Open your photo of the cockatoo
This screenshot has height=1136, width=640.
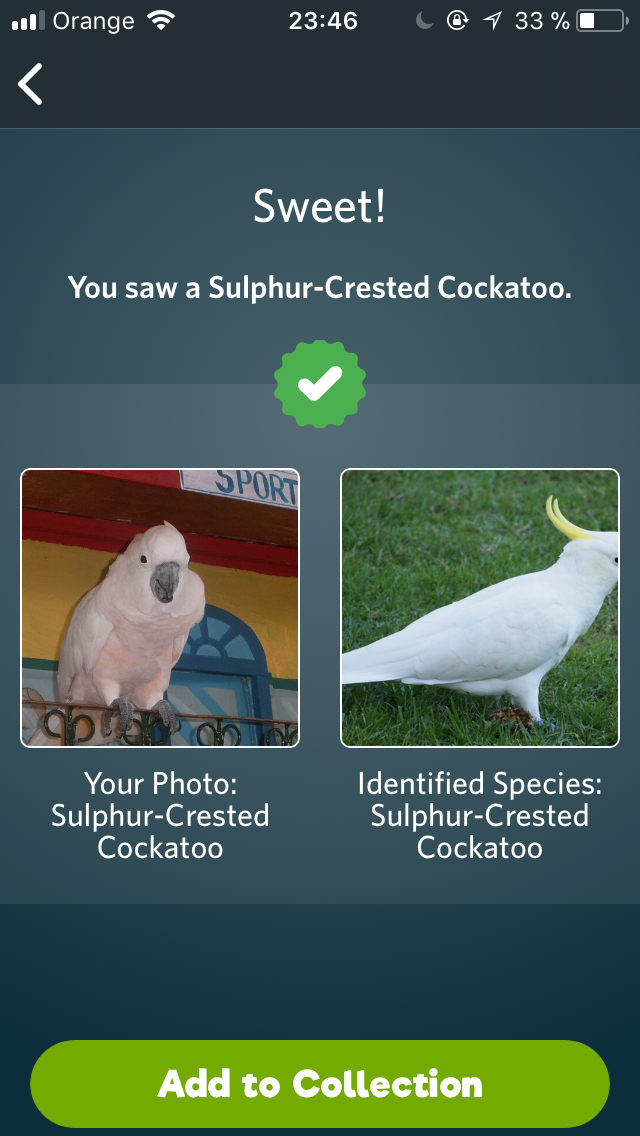pos(160,608)
